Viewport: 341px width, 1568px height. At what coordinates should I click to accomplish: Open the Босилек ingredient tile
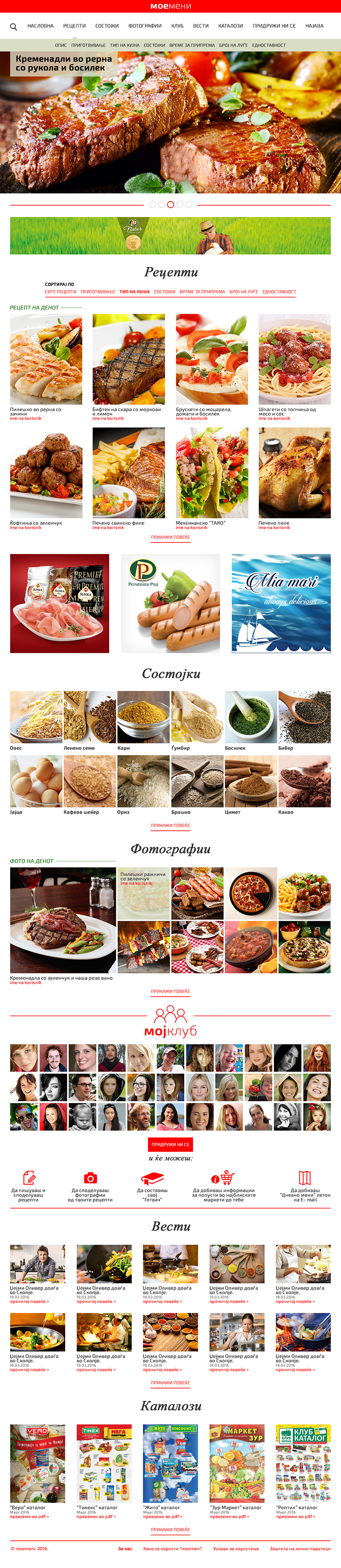point(250,717)
